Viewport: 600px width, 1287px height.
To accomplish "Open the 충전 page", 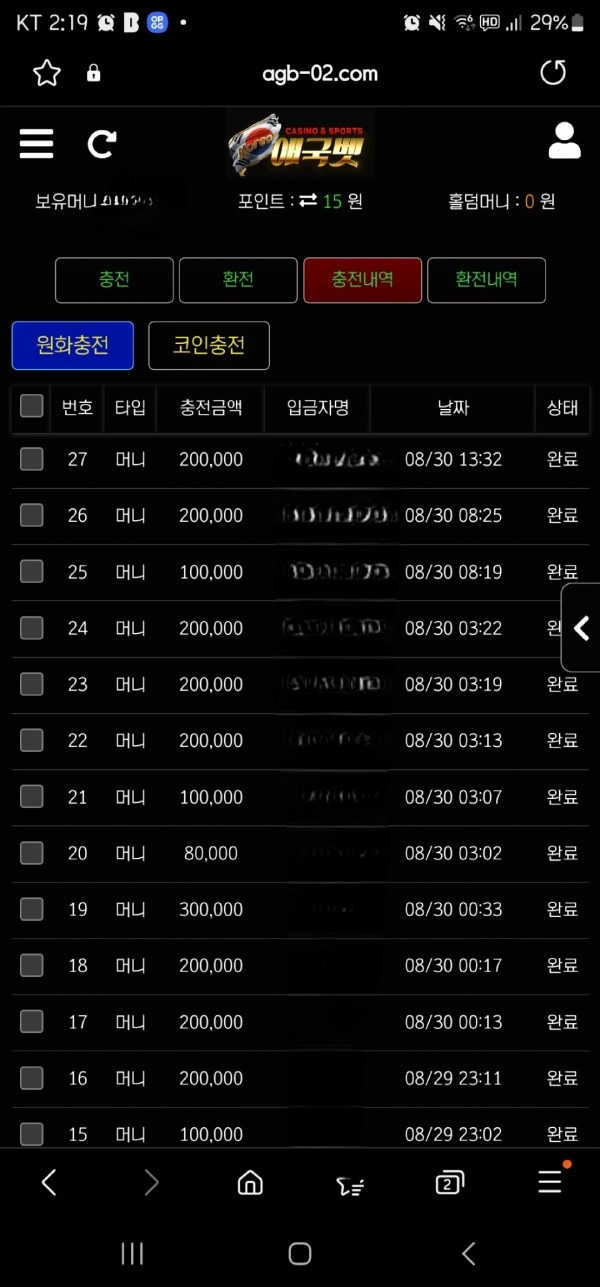I will pyautogui.click(x=114, y=280).
